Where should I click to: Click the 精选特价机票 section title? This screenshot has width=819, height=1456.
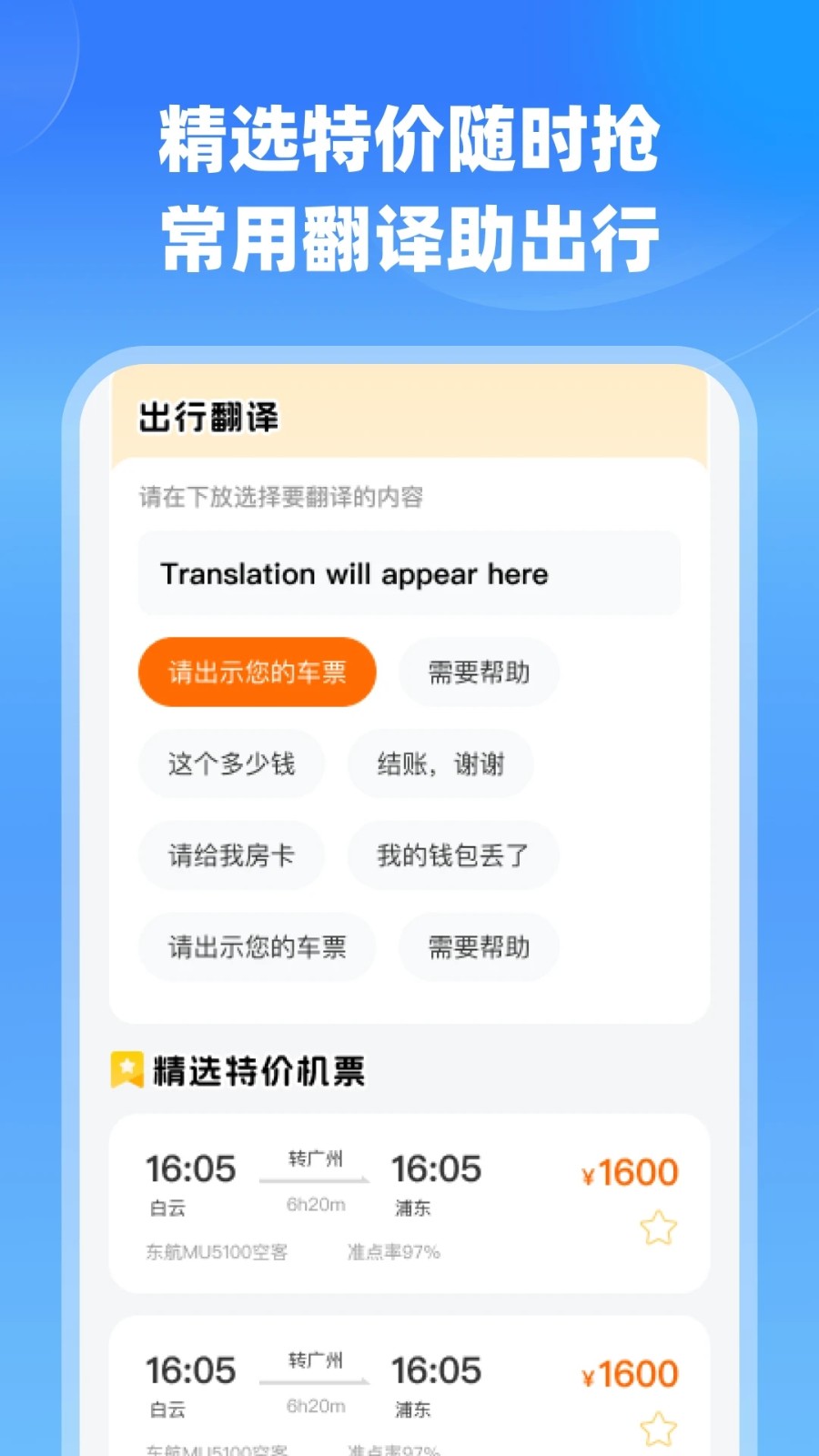258,1071
